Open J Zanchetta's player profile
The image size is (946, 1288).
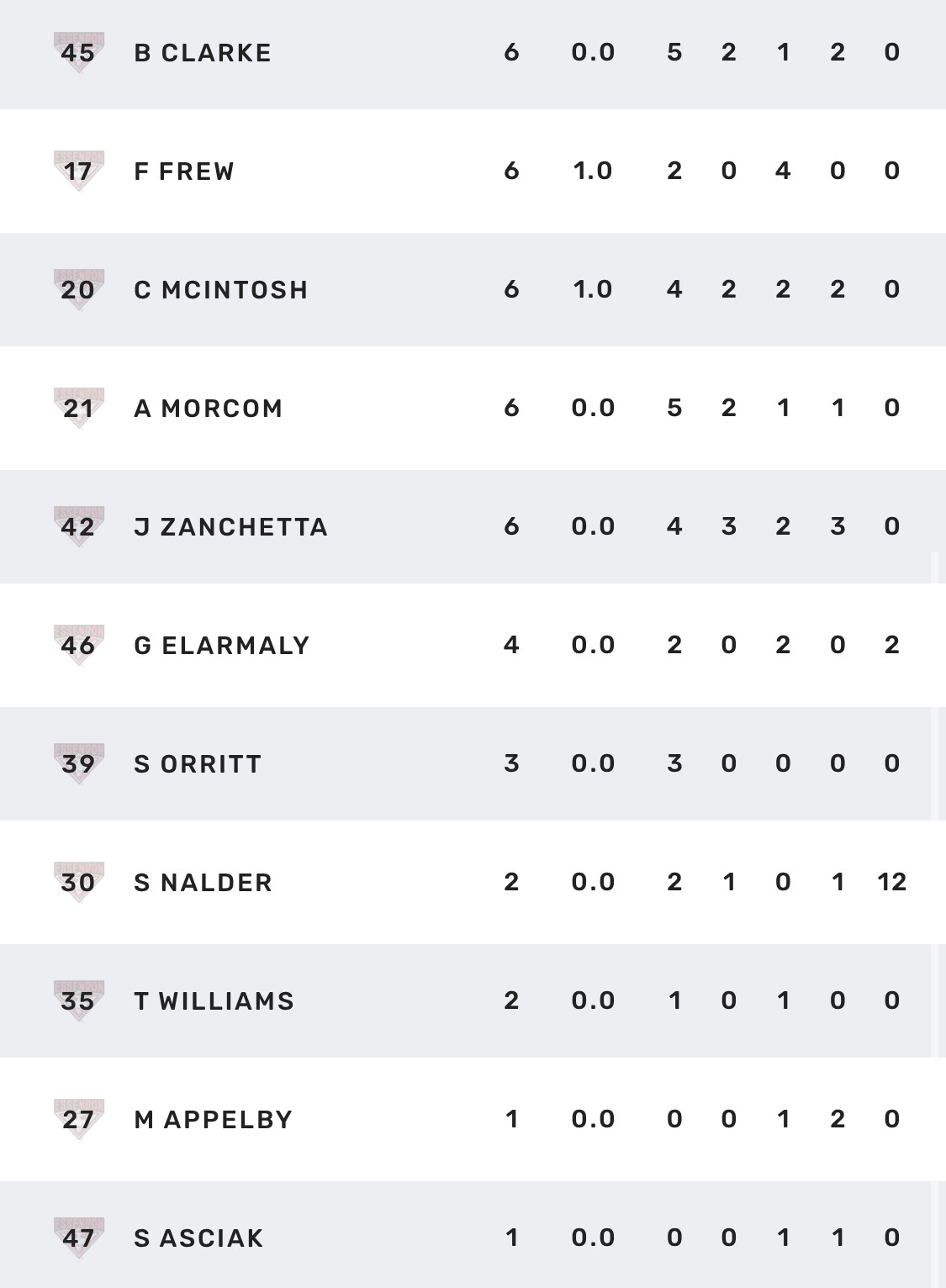click(231, 527)
